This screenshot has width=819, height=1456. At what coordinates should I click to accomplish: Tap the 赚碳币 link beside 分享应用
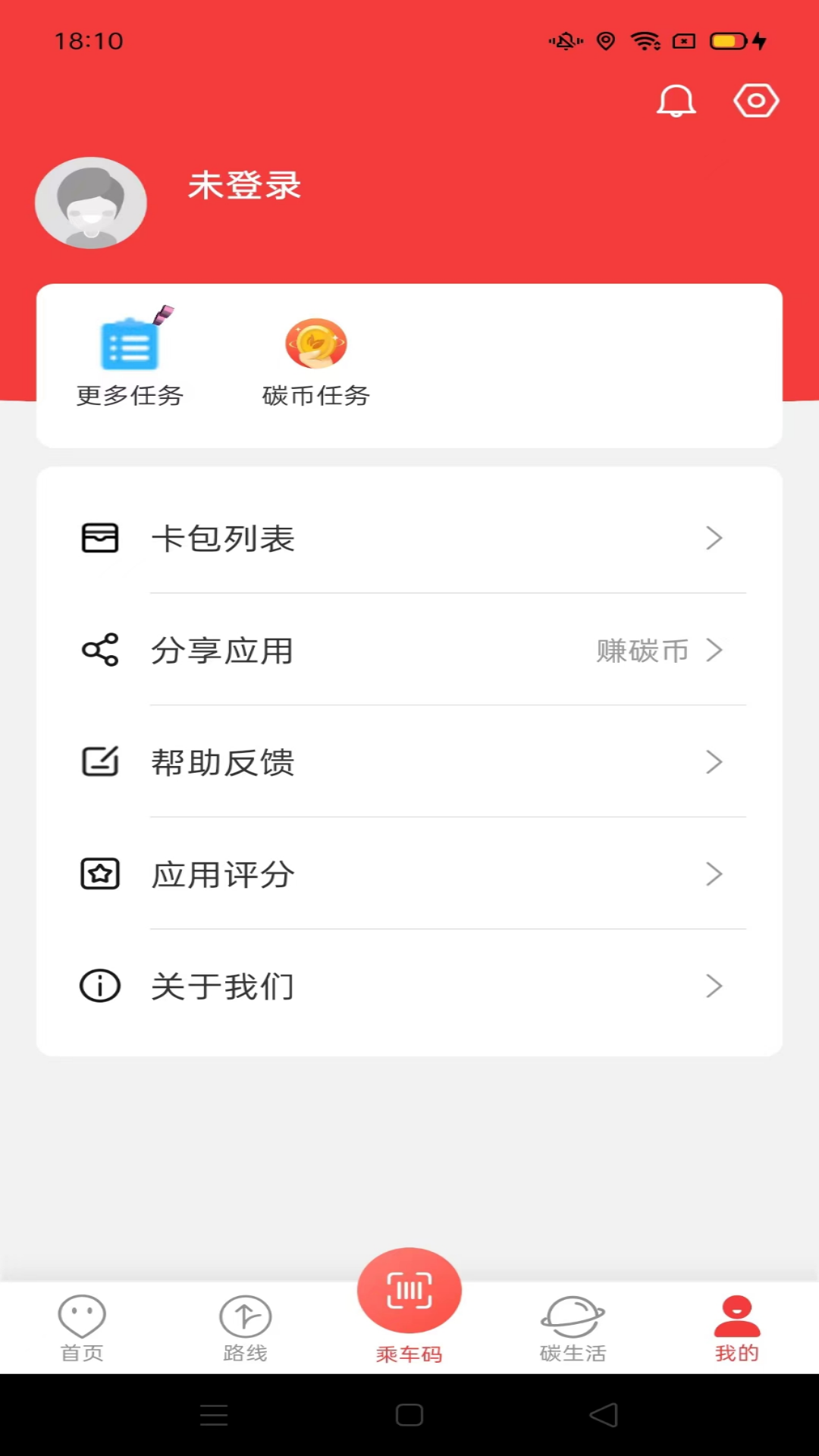[x=643, y=651]
